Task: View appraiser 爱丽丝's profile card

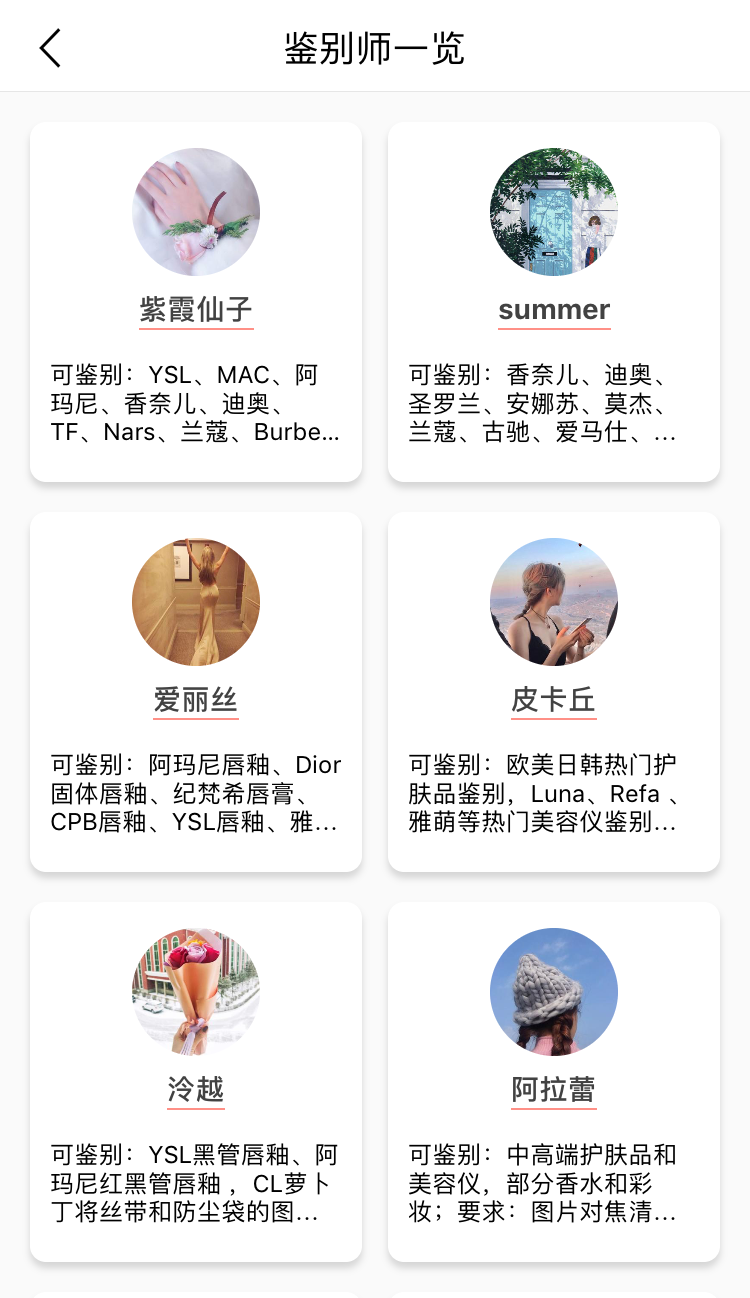Action: [196, 692]
